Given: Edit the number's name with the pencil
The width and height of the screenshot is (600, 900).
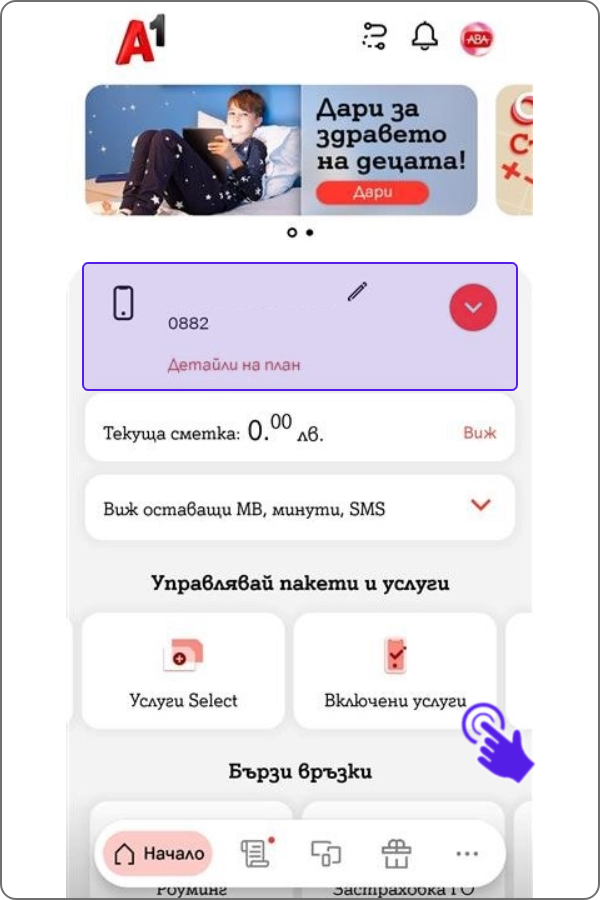Looking at the screenshot, I should click(357, 292).
